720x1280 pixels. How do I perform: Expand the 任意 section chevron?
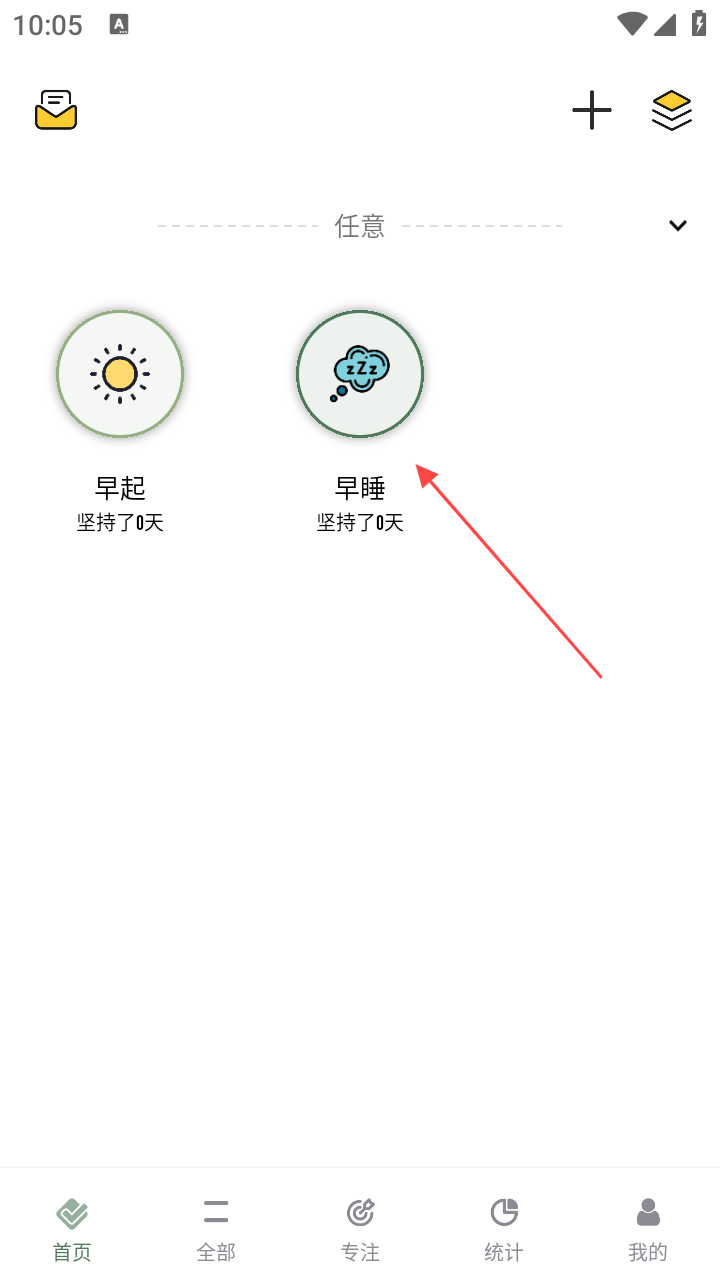[x=678, y=226]
